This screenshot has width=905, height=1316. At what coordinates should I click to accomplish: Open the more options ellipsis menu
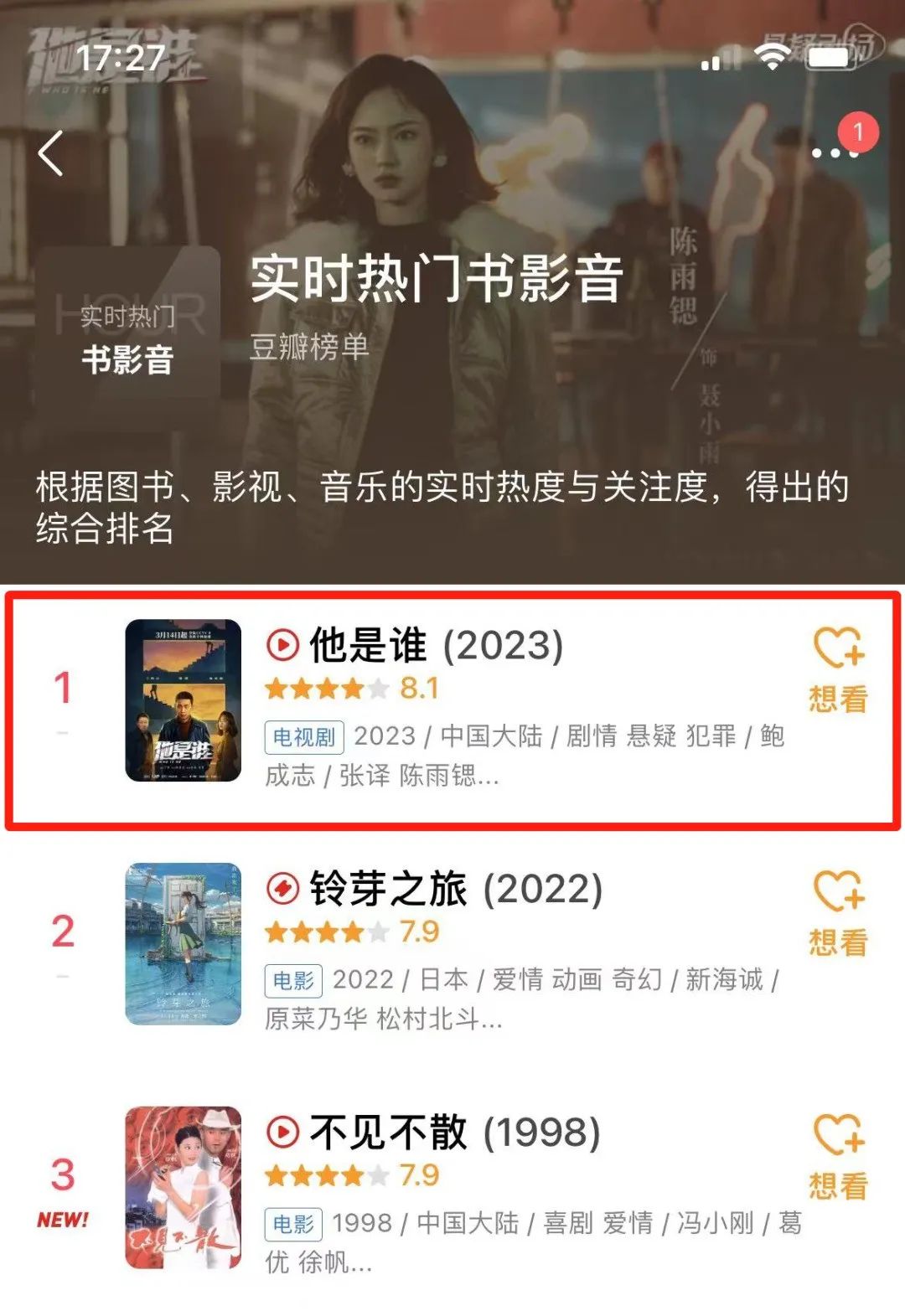[x=832, y=153]
